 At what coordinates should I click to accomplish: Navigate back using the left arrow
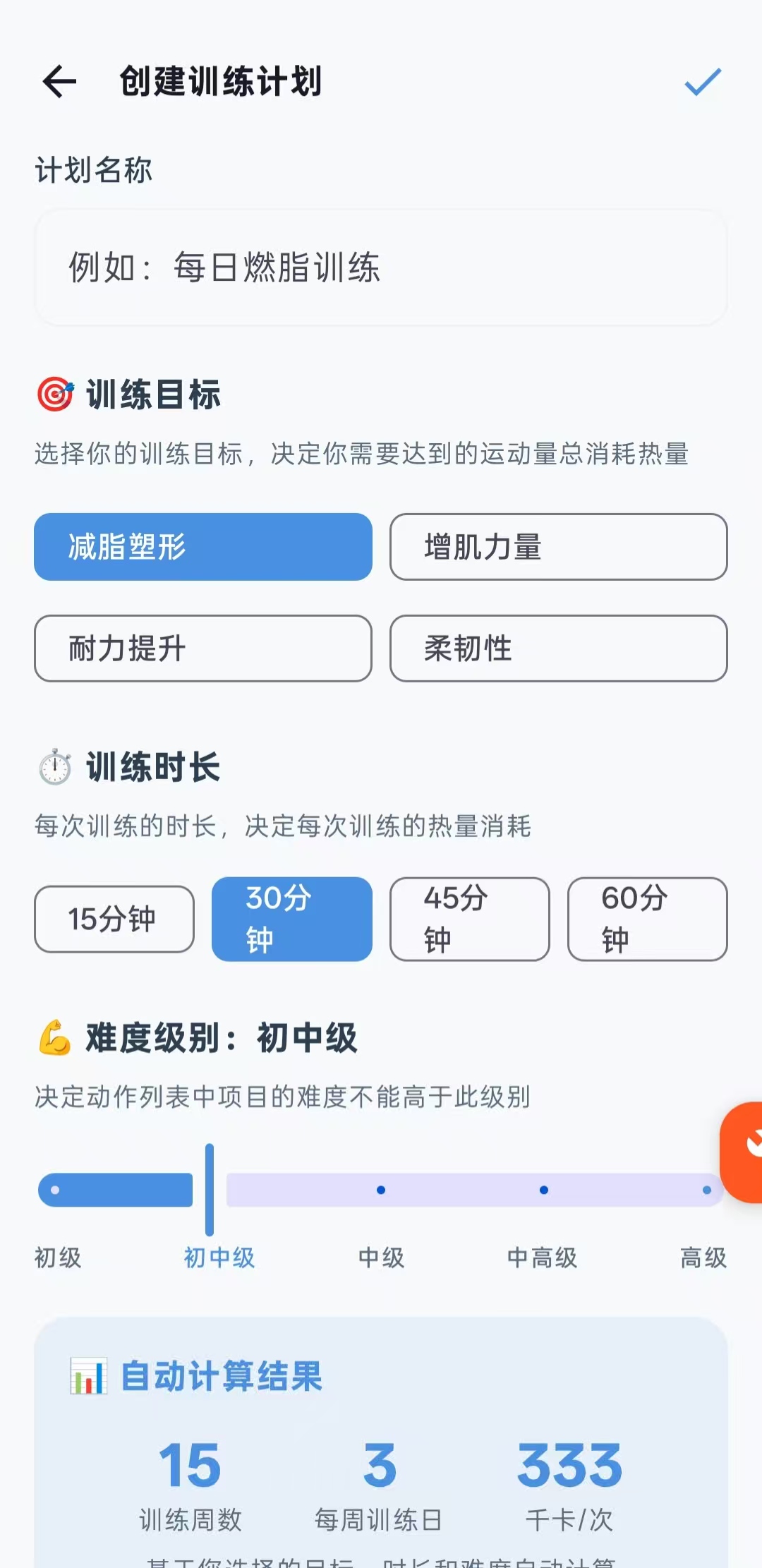point(59,83)
